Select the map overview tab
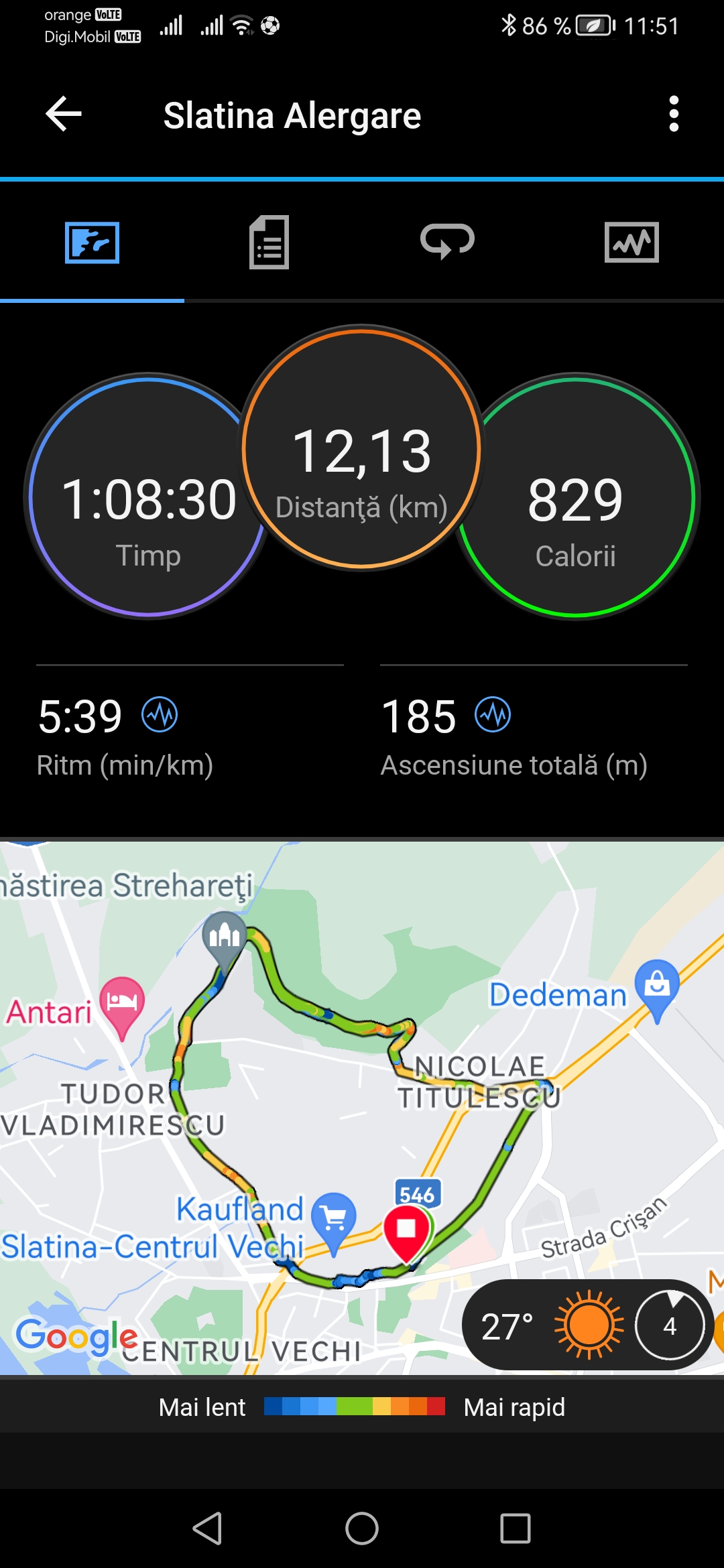 pyautogui.click(x=92, y=242)
